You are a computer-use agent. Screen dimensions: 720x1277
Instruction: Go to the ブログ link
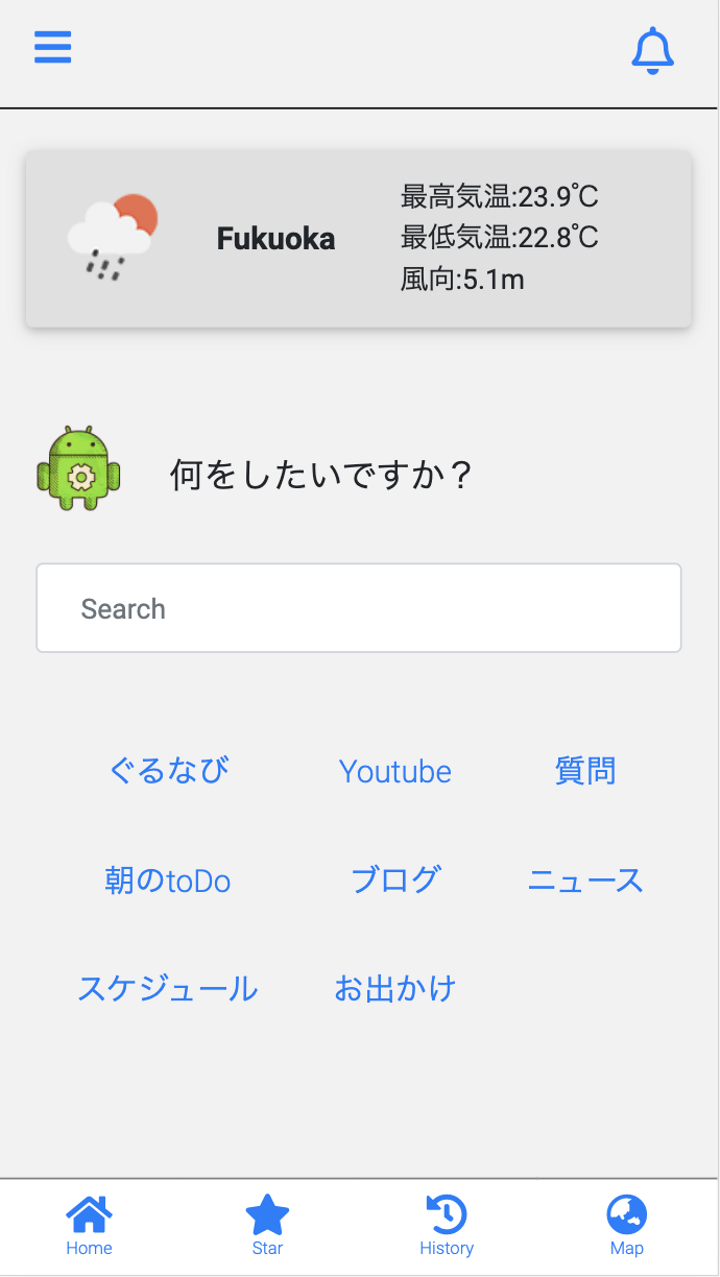[x=395, y=880]
